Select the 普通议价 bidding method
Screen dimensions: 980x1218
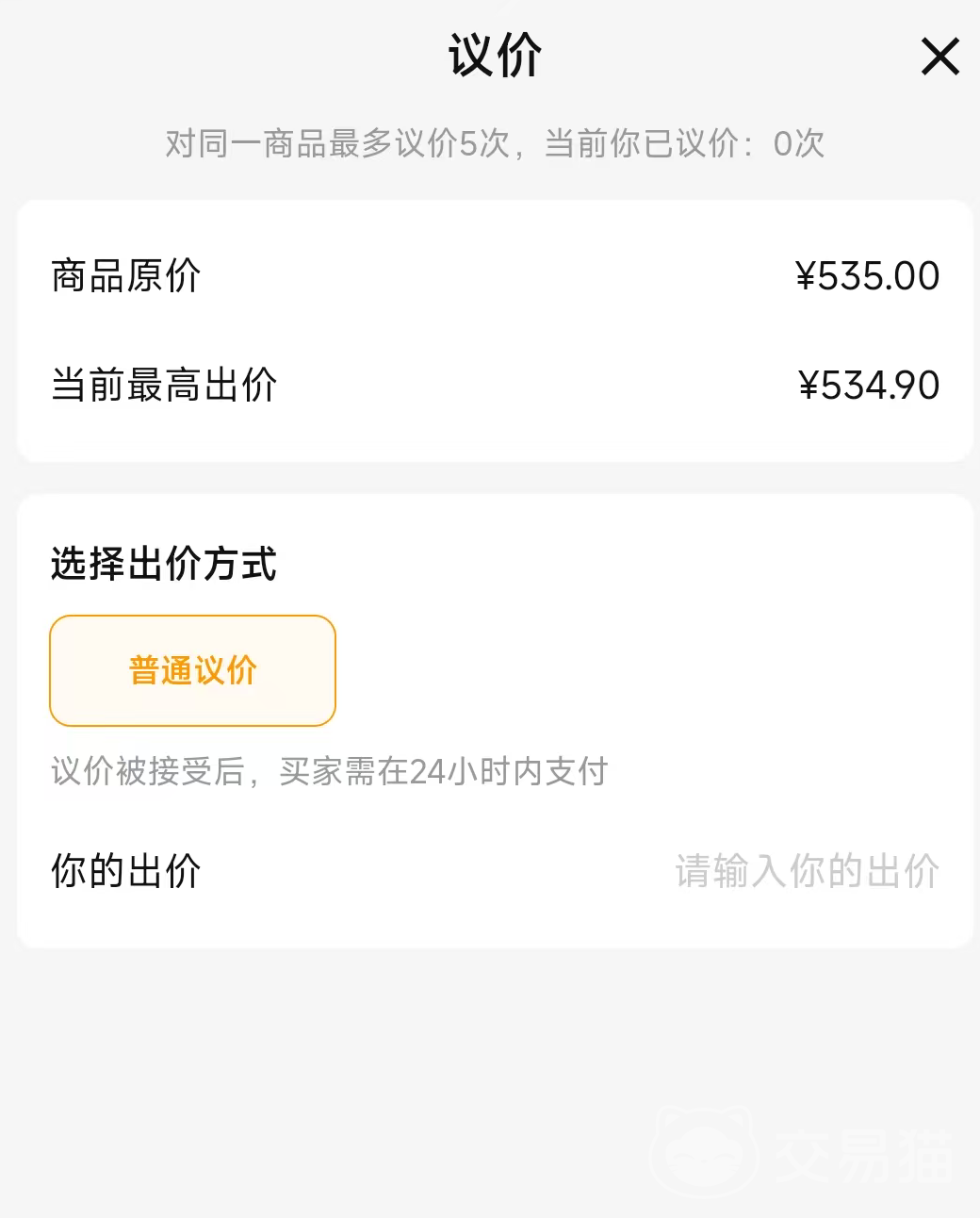click(192, 670)
